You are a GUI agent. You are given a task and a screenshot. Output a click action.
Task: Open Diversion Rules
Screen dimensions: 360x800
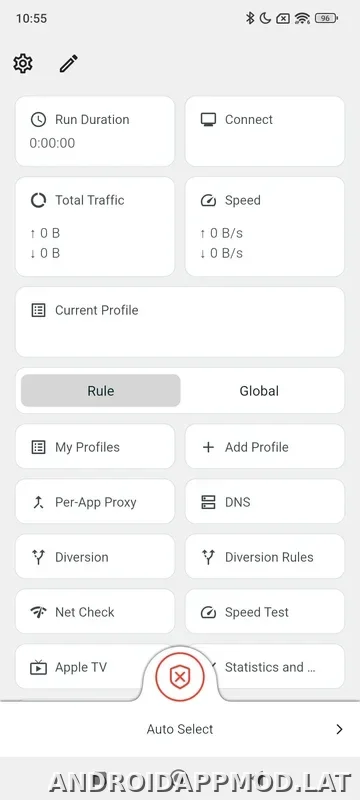(265, 557)
